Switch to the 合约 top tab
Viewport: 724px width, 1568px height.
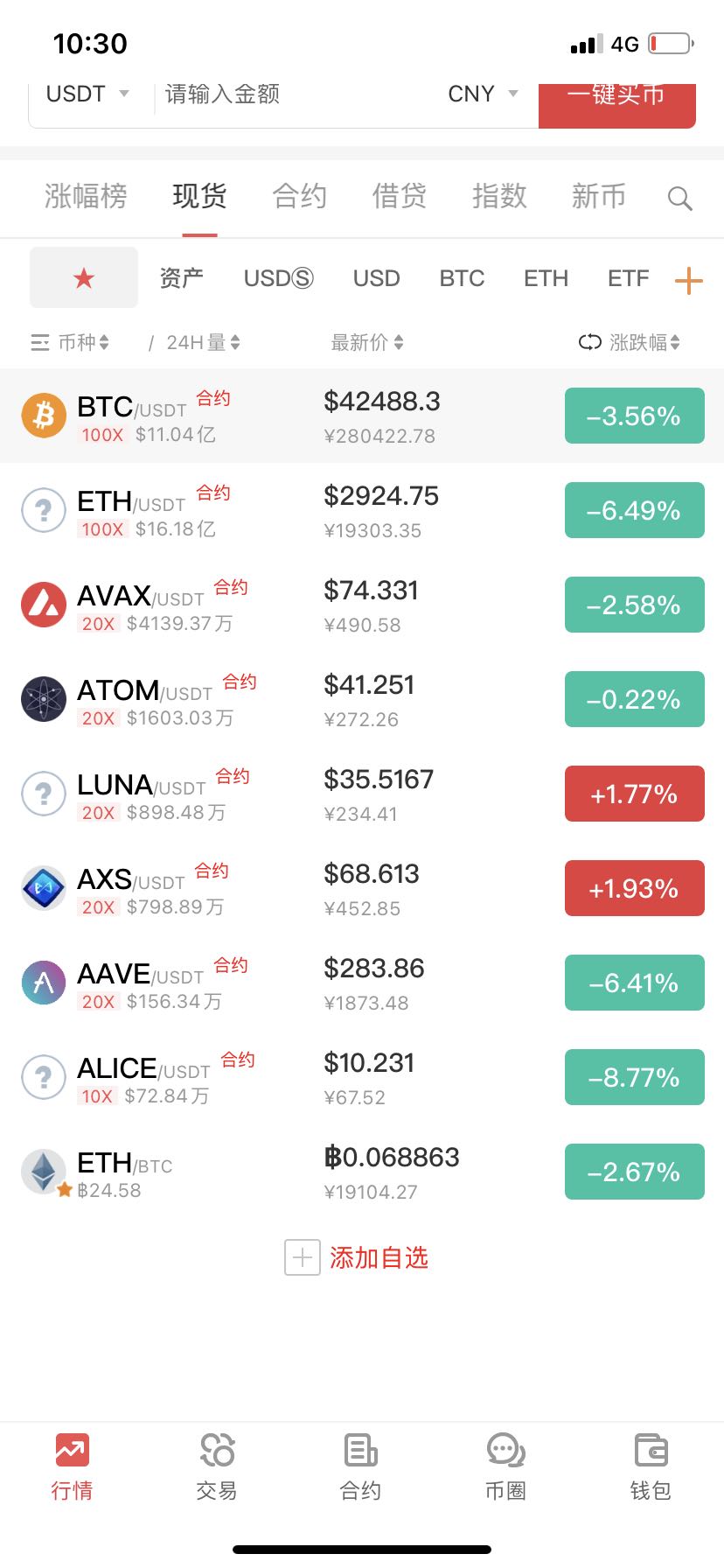pyautogui.click(x=299, y=196)
